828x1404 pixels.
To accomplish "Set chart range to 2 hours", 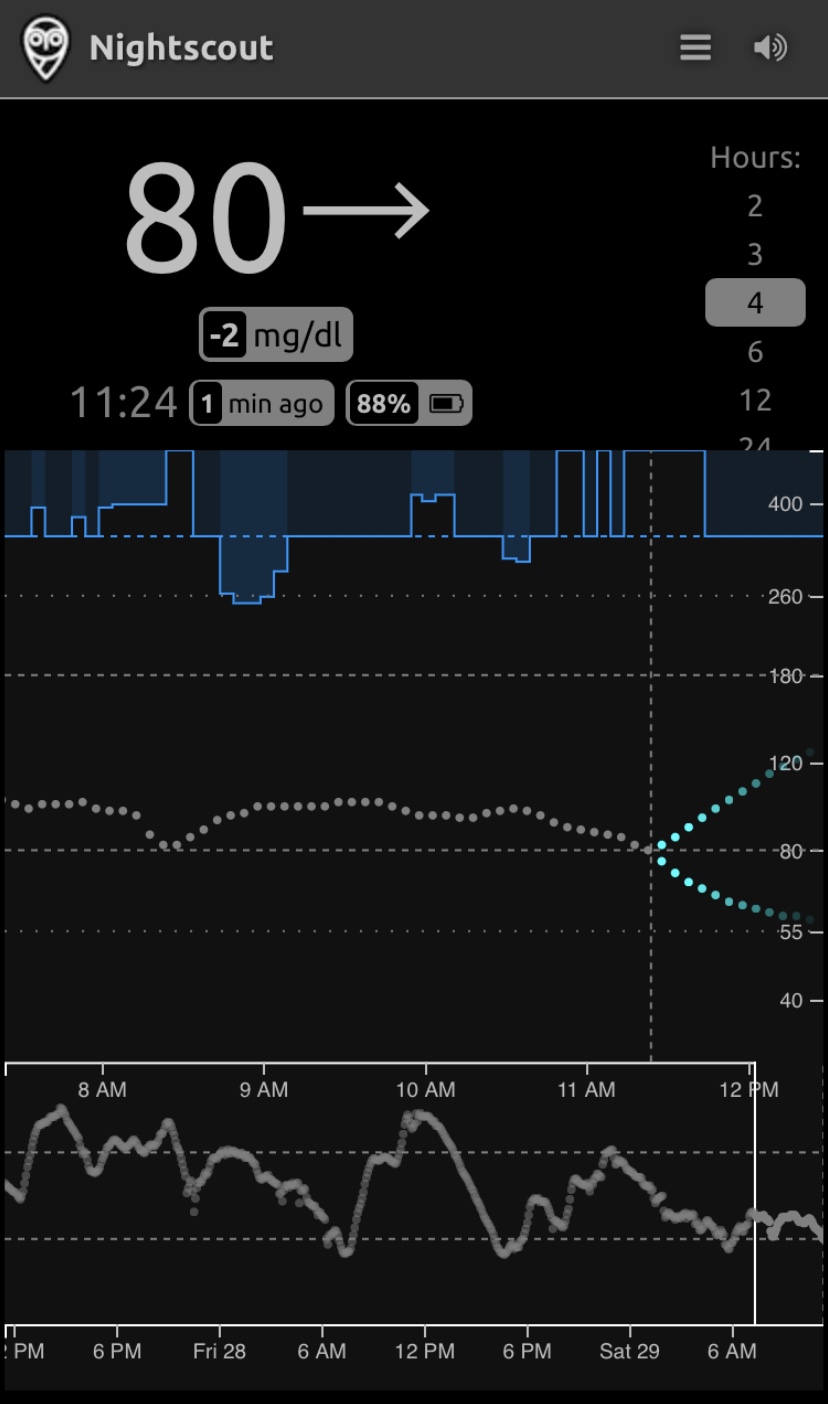I will tap(755, 206).
